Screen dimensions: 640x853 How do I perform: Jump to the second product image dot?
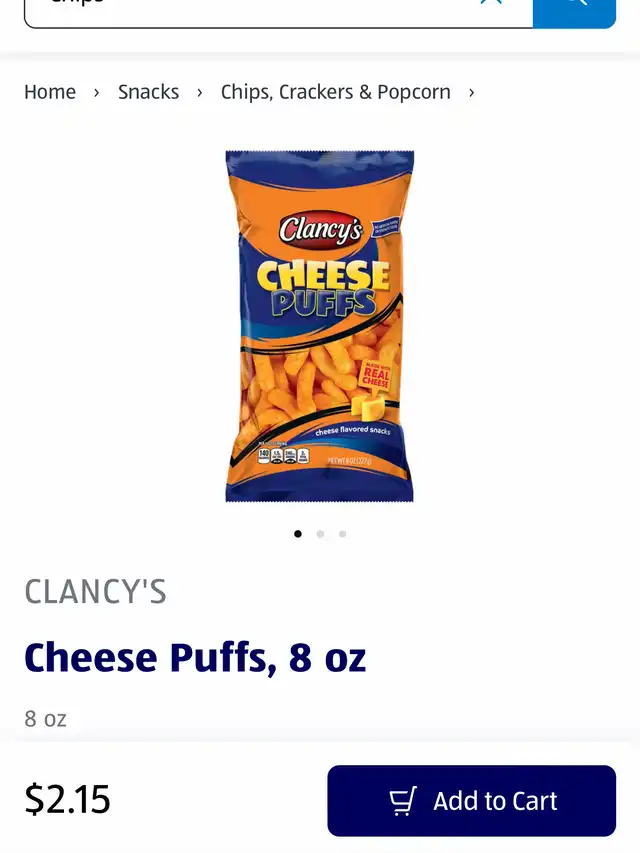tap(320, 534)
